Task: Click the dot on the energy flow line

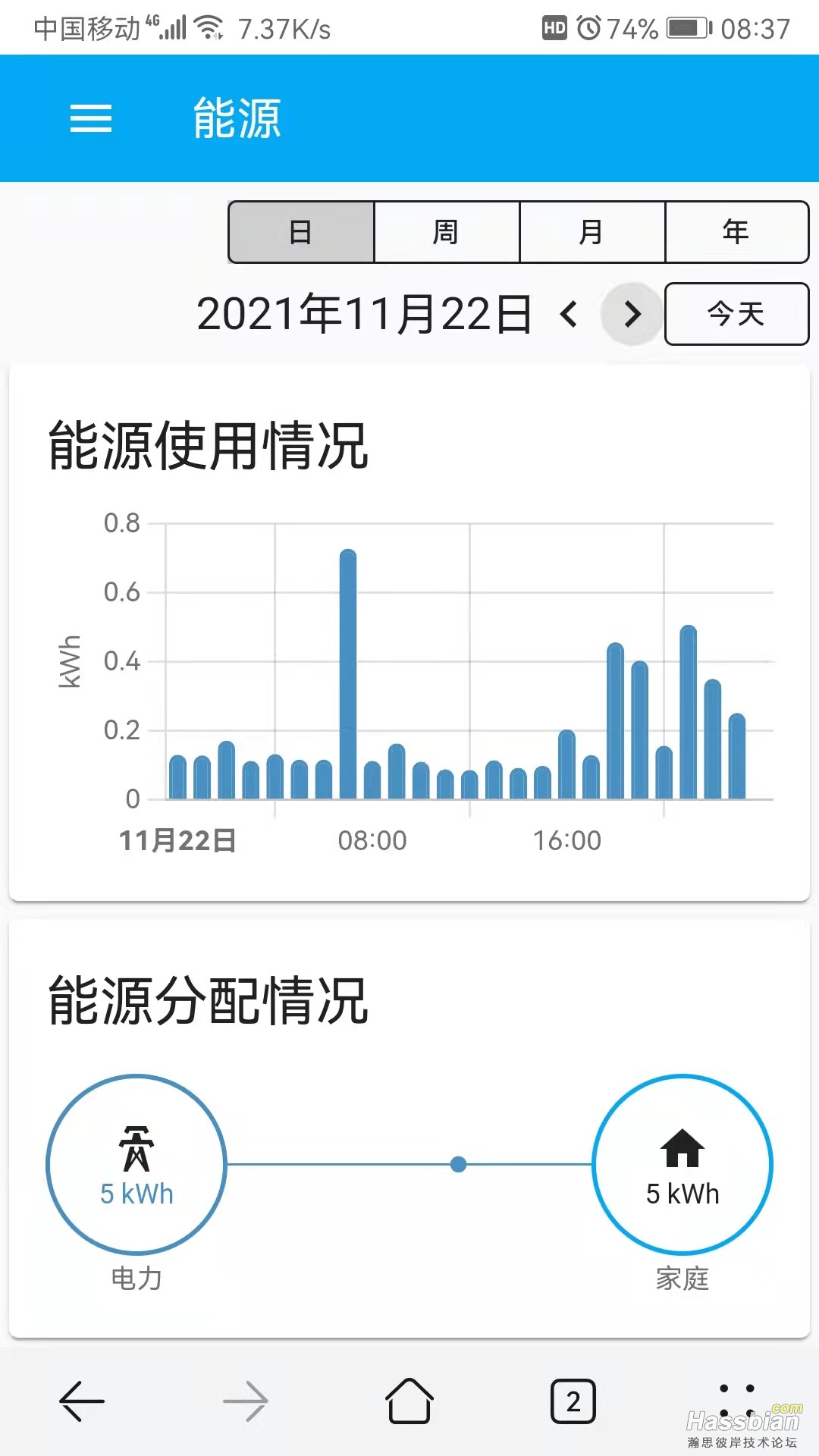Action: tap(458, 1165)
